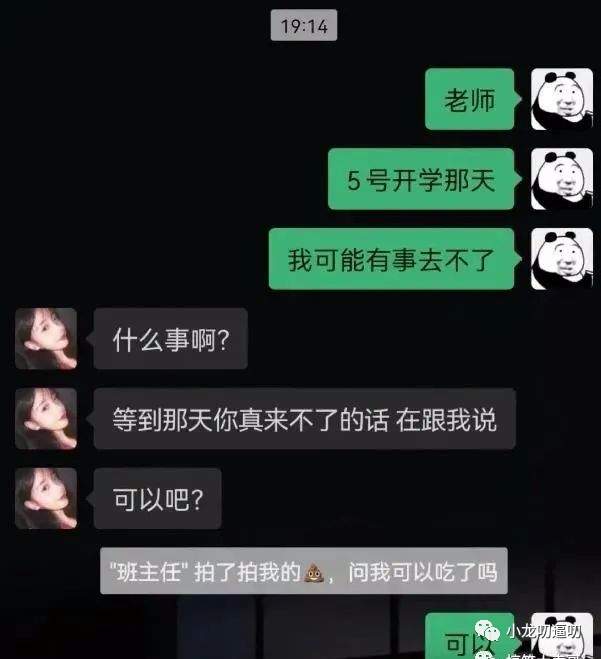Tap panda avatar next to 5号开学那天
Image resolution: width=601 pixels, height=659 pixels.
coord(561,179)
